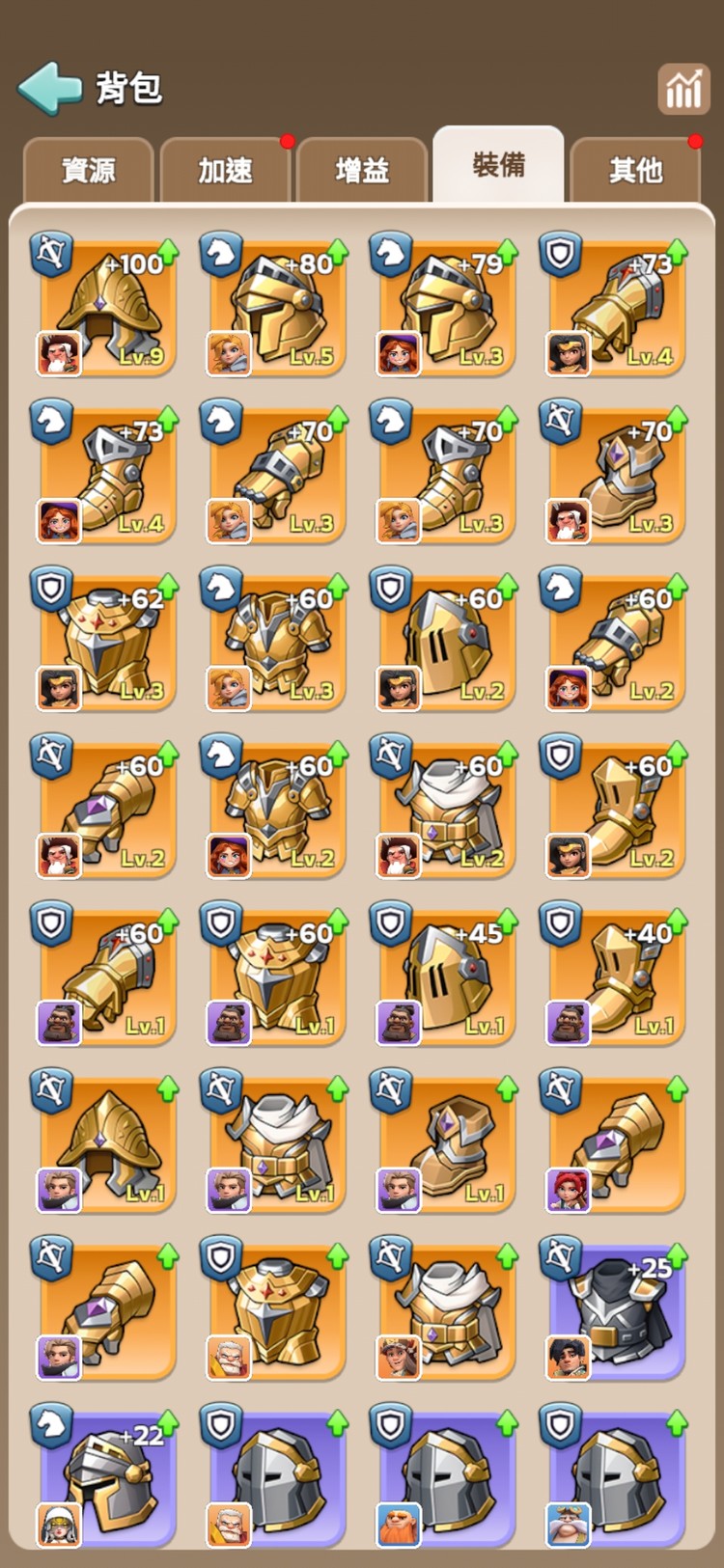Image resolution: width=724 pixels, height=1568 pixels.
Task: Switch to the 其他 tab
Action: 635,171
